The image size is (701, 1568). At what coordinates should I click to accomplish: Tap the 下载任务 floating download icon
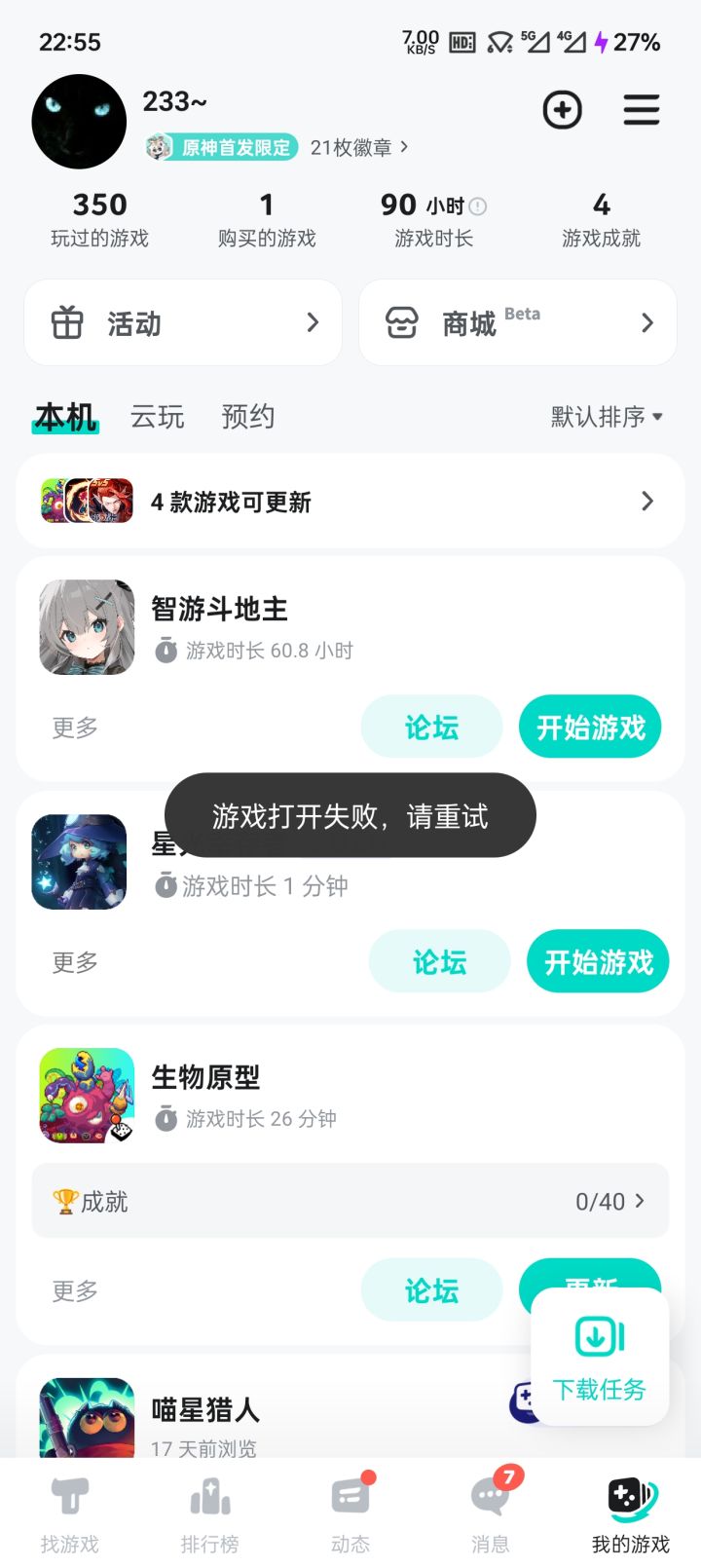pyautogui.click(x=597, y=1337)
